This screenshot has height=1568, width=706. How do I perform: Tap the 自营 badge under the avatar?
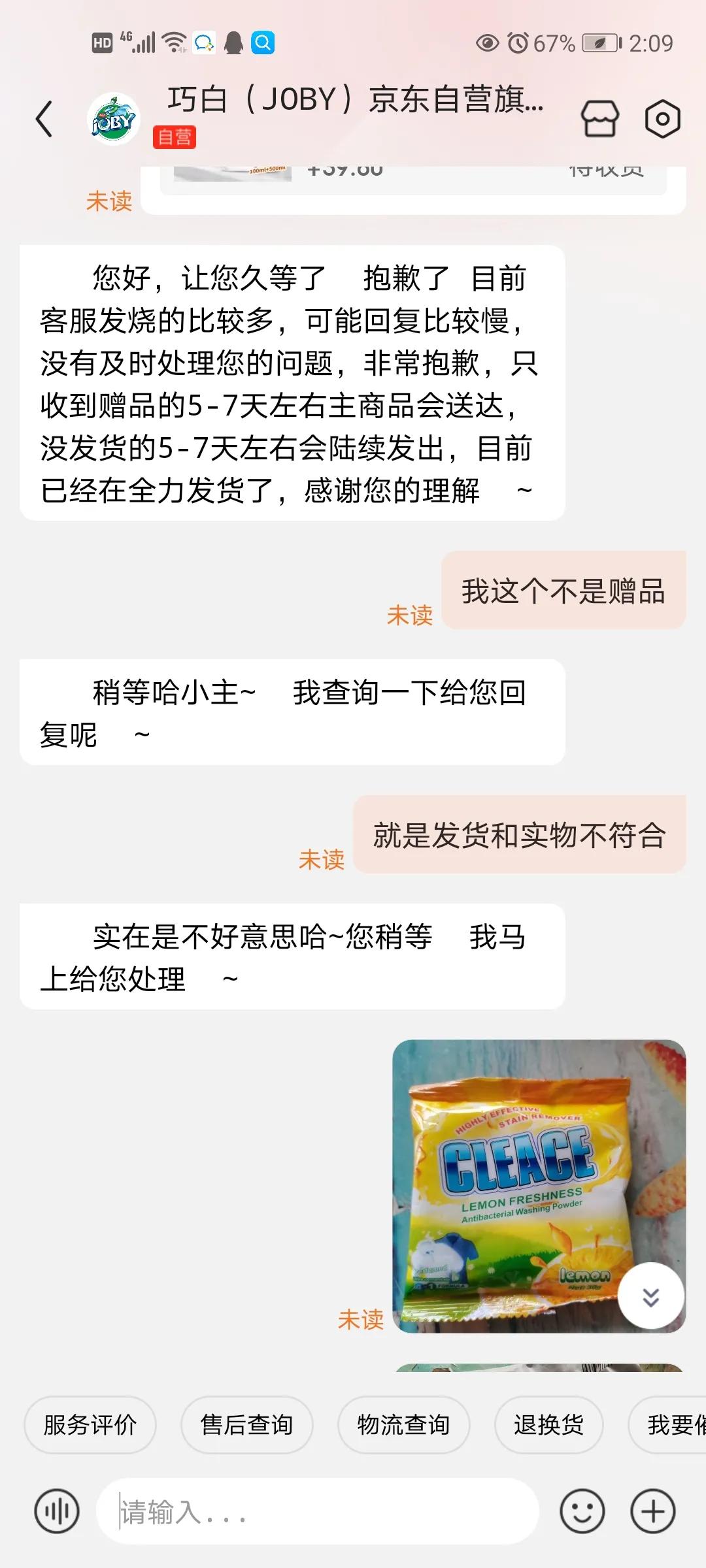[175, 139]
